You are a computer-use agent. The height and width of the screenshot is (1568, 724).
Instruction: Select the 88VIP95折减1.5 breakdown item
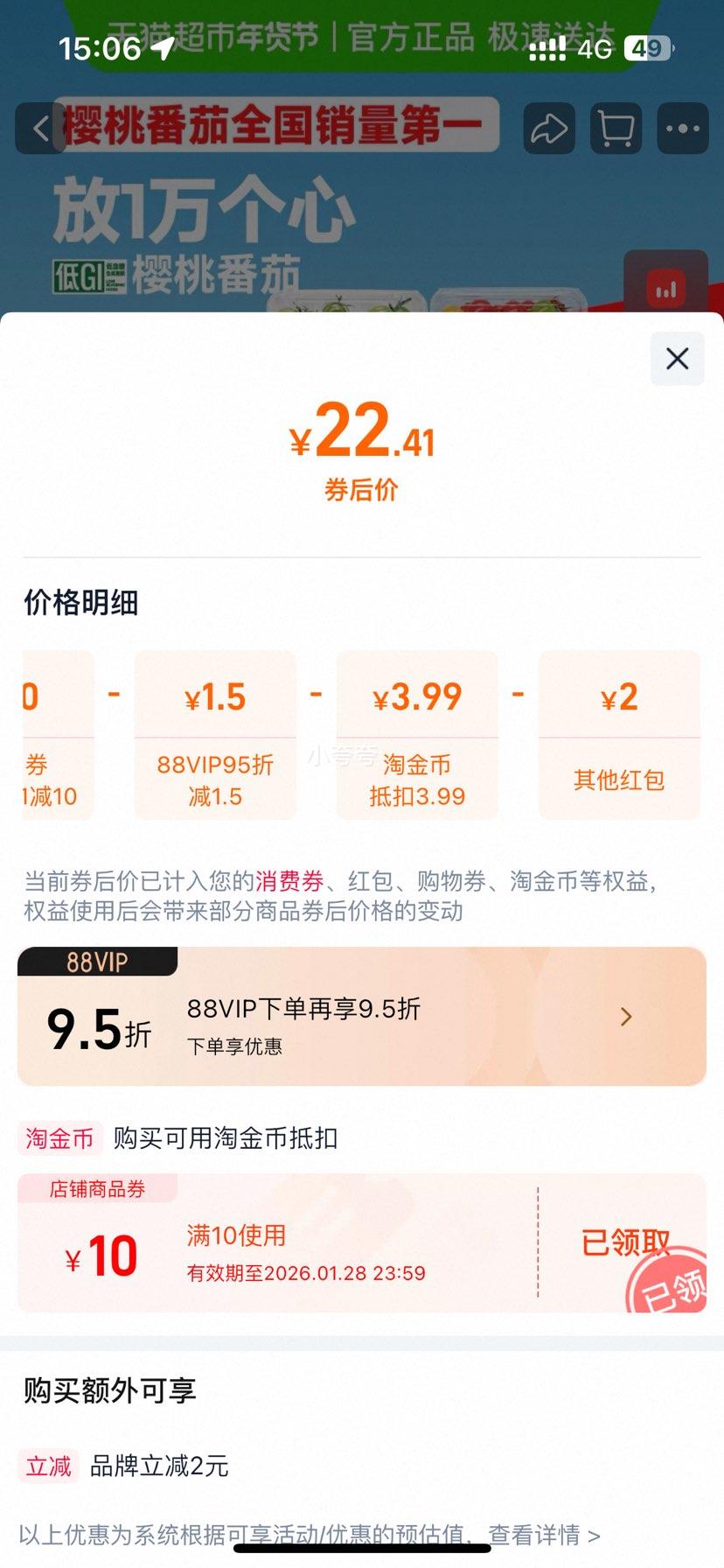[215, 735]
